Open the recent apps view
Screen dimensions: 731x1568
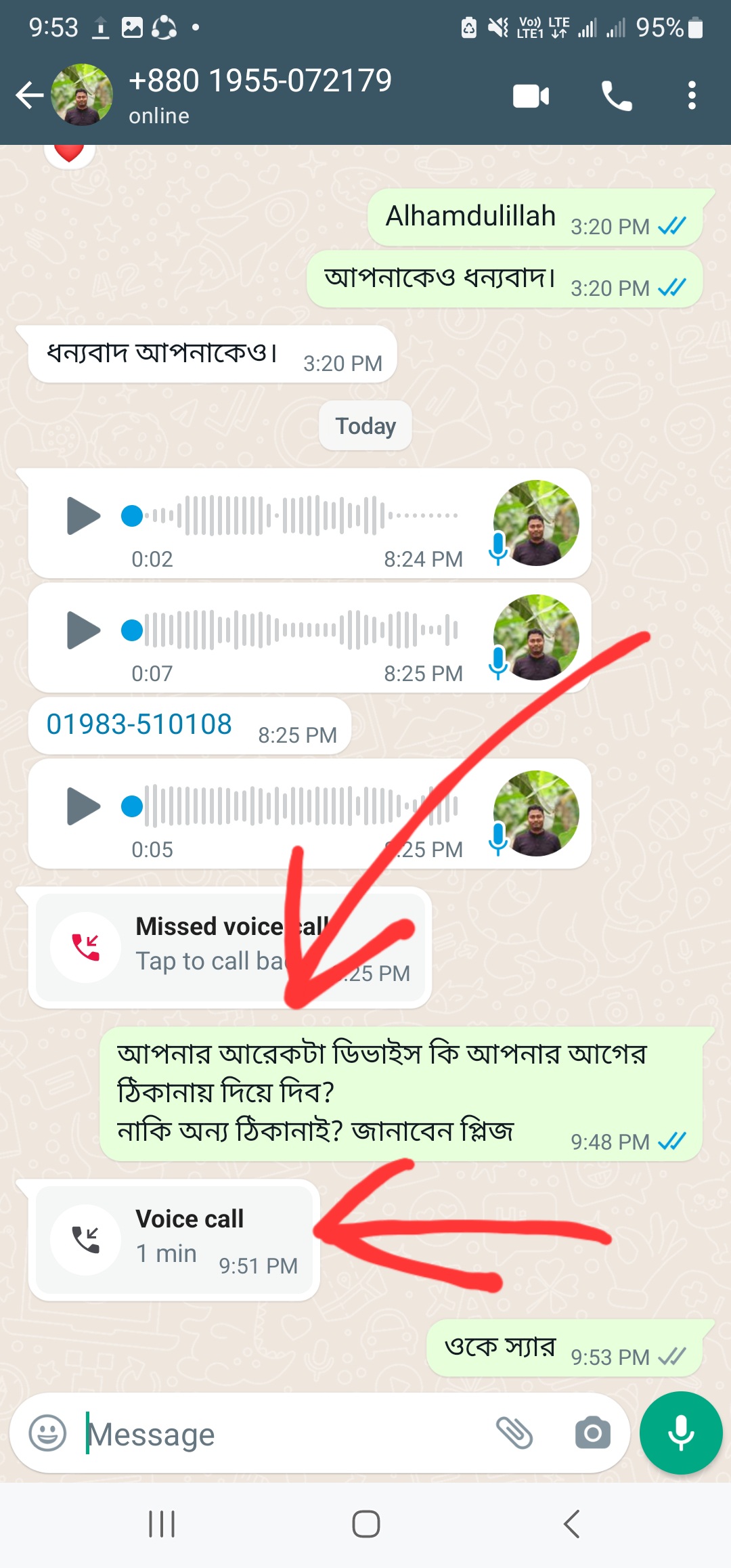pos(162,1525)
